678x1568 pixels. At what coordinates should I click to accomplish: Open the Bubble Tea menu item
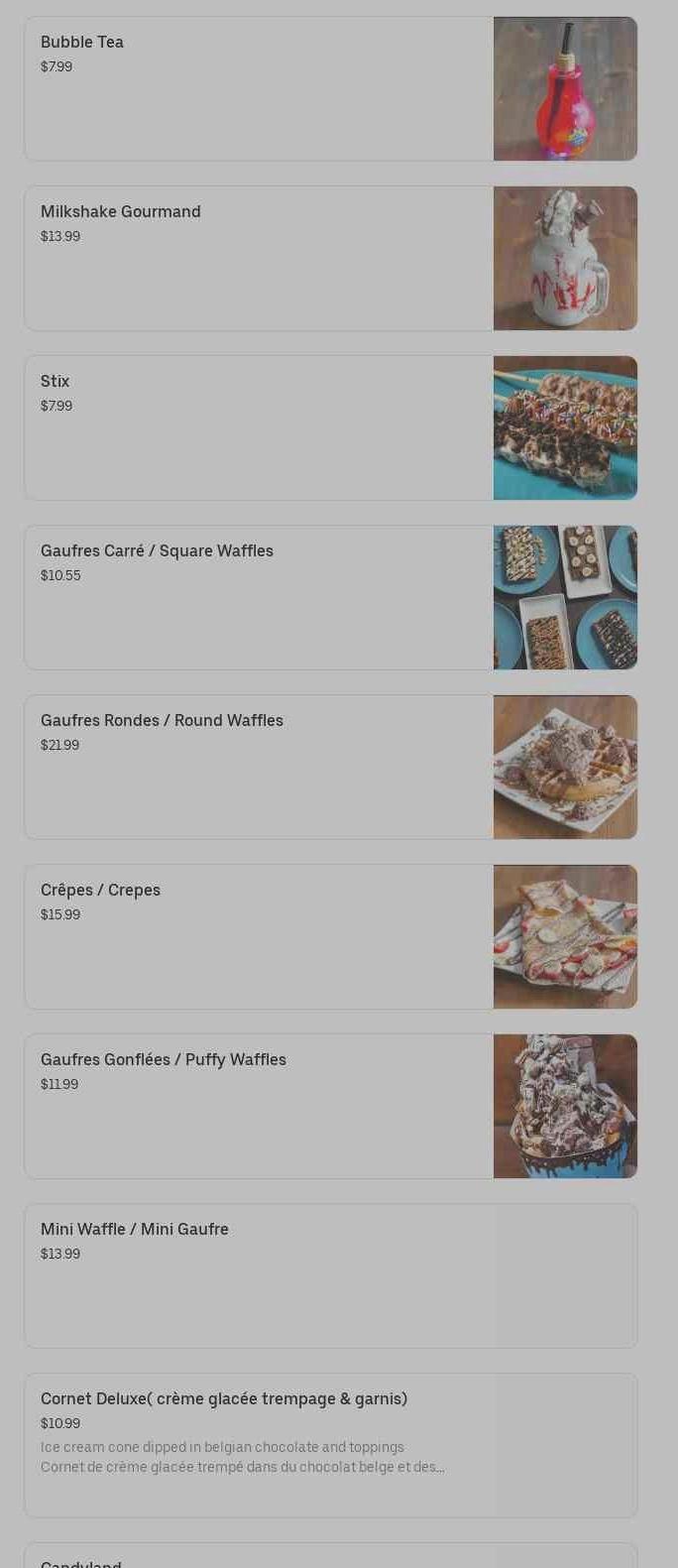(x=330, y=88)
